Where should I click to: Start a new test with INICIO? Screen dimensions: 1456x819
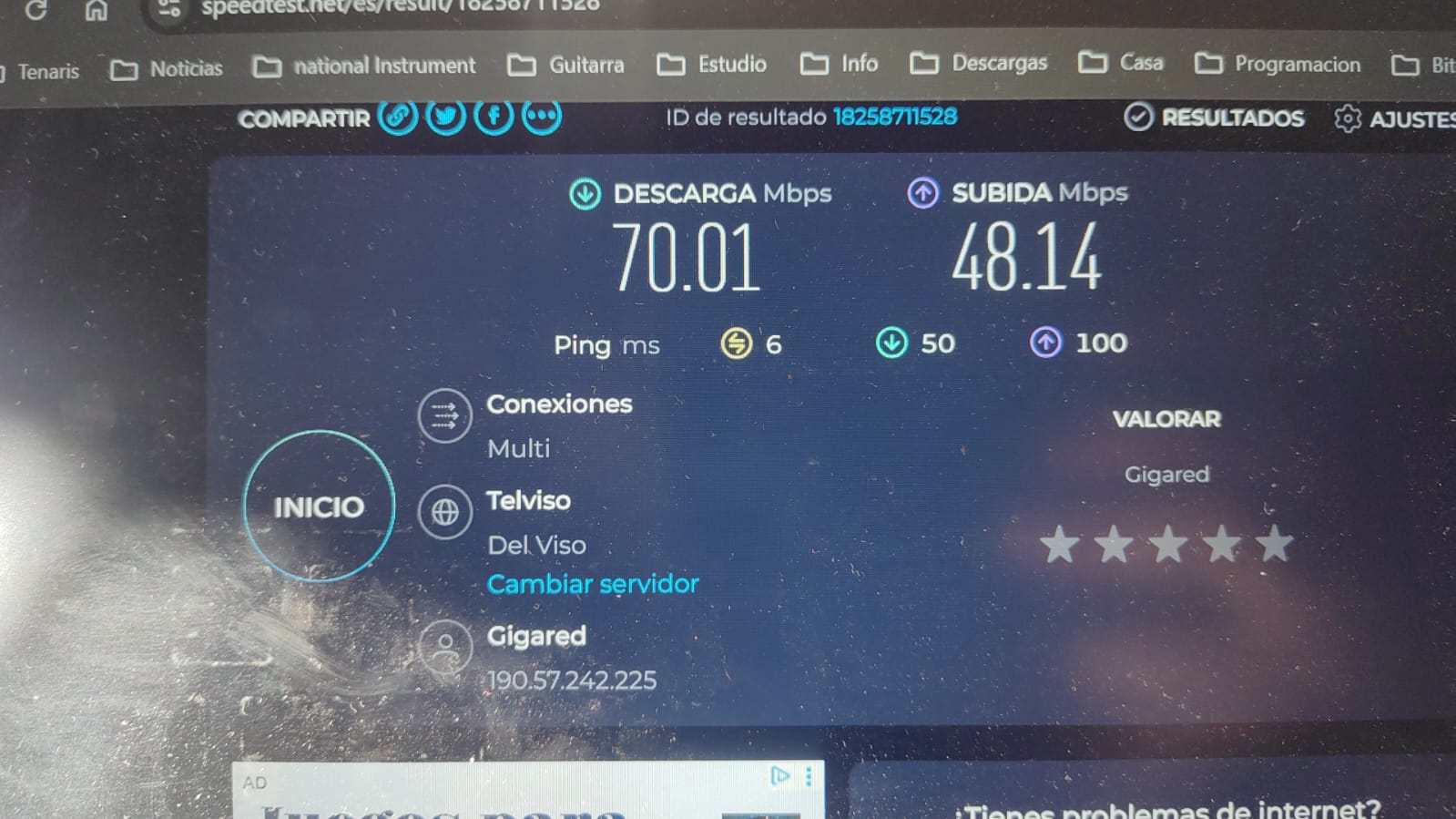point(319,507)
